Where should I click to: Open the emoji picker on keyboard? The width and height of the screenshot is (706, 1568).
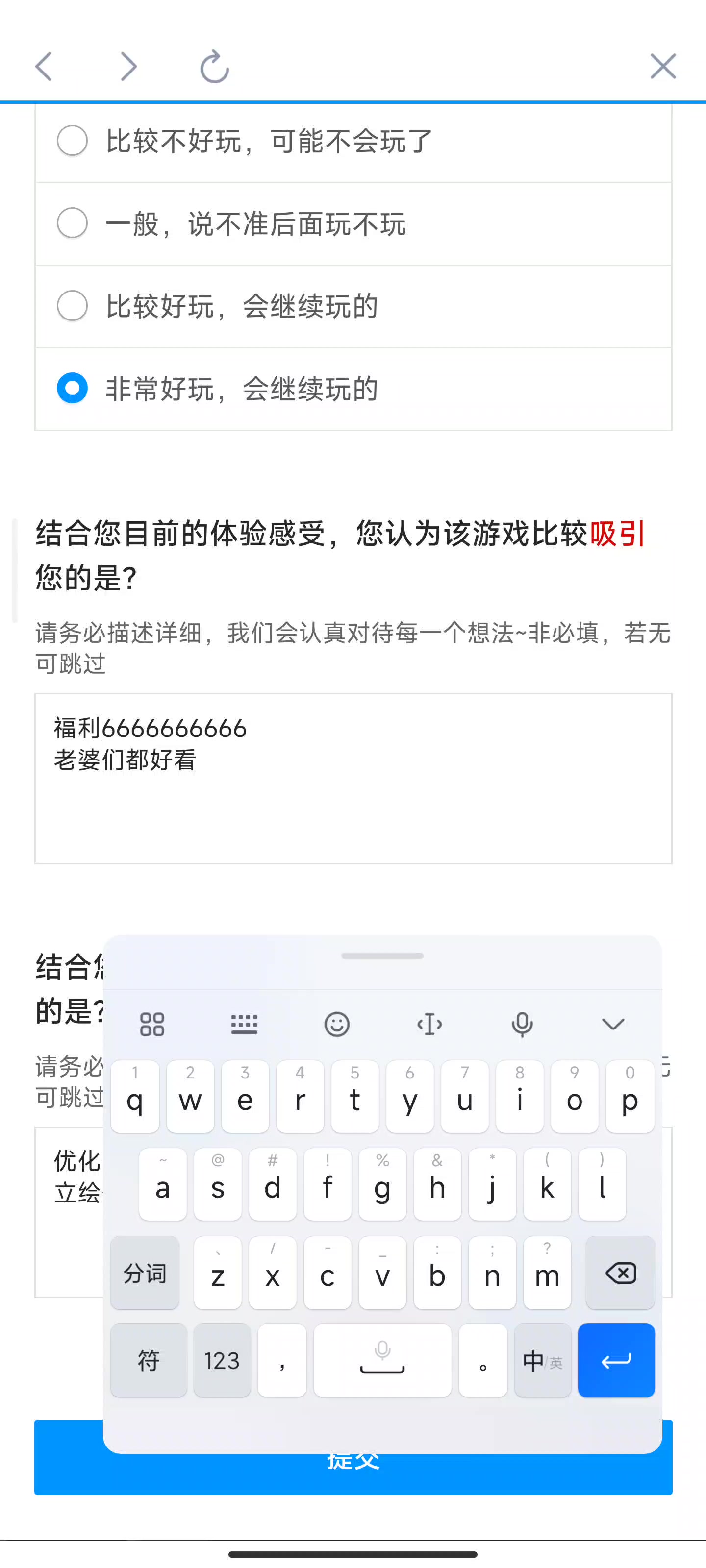(337, 1025)
